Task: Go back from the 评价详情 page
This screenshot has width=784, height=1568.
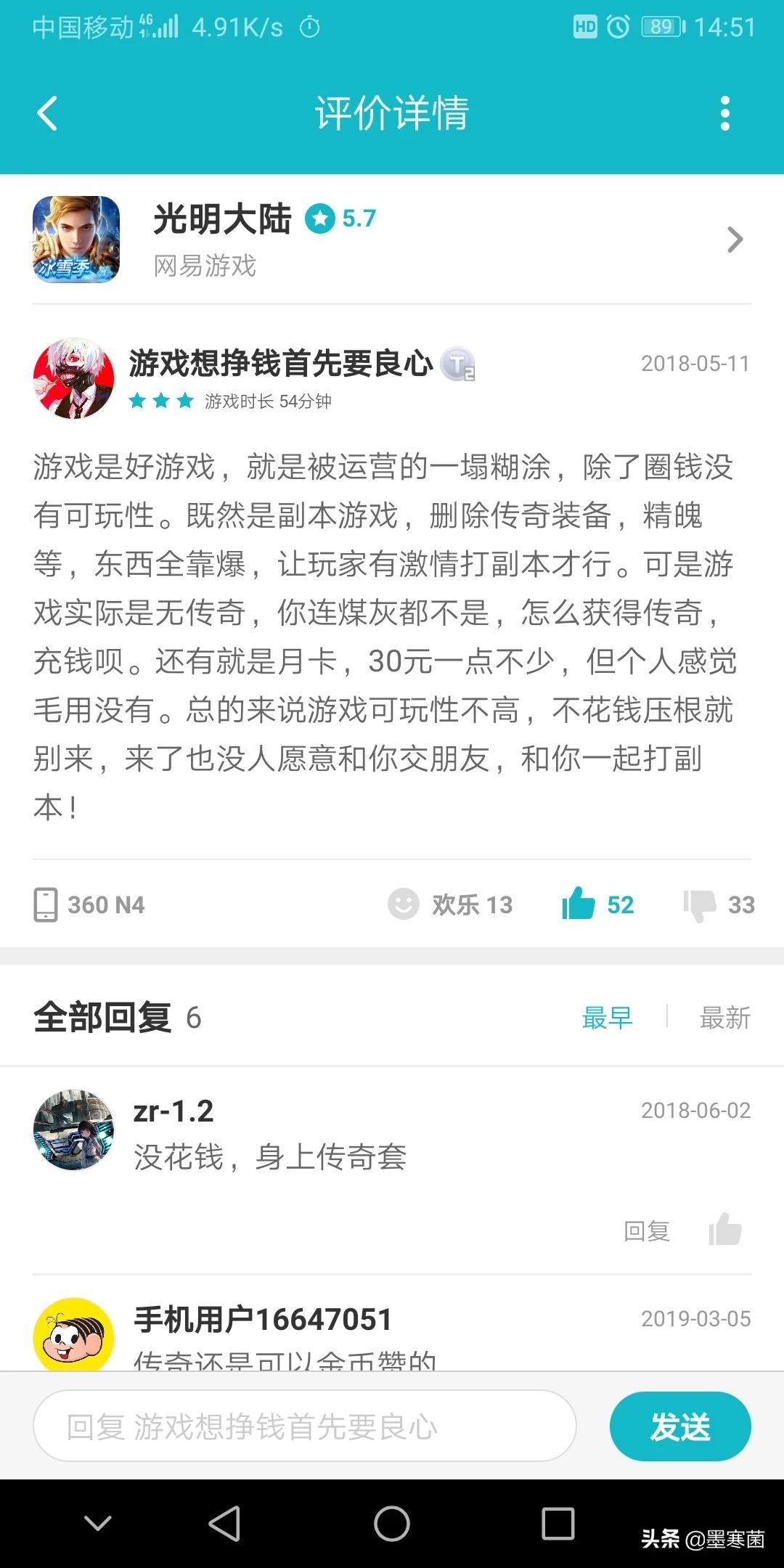Action: (47, 114)
